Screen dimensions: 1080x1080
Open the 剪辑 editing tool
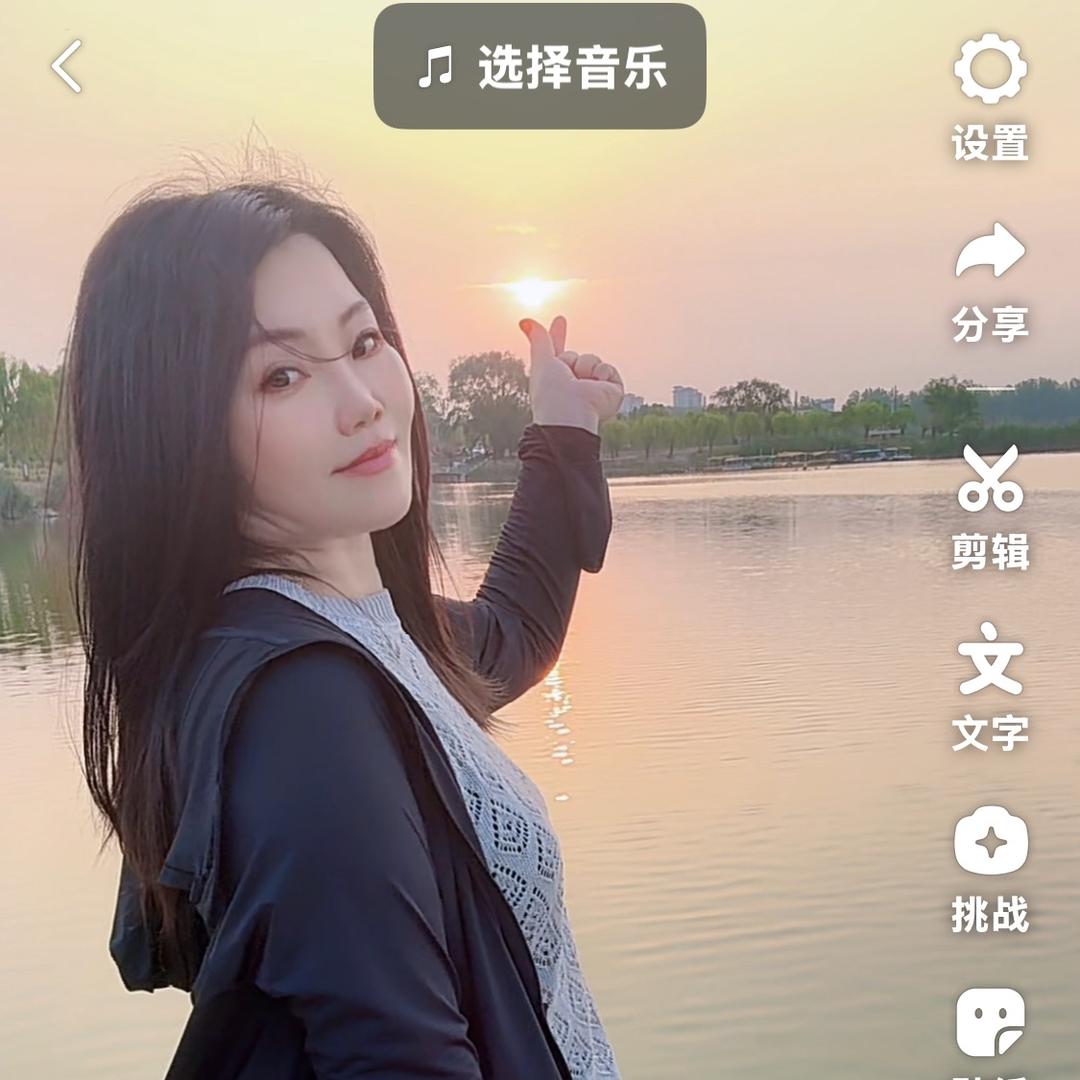coord(990,505)
